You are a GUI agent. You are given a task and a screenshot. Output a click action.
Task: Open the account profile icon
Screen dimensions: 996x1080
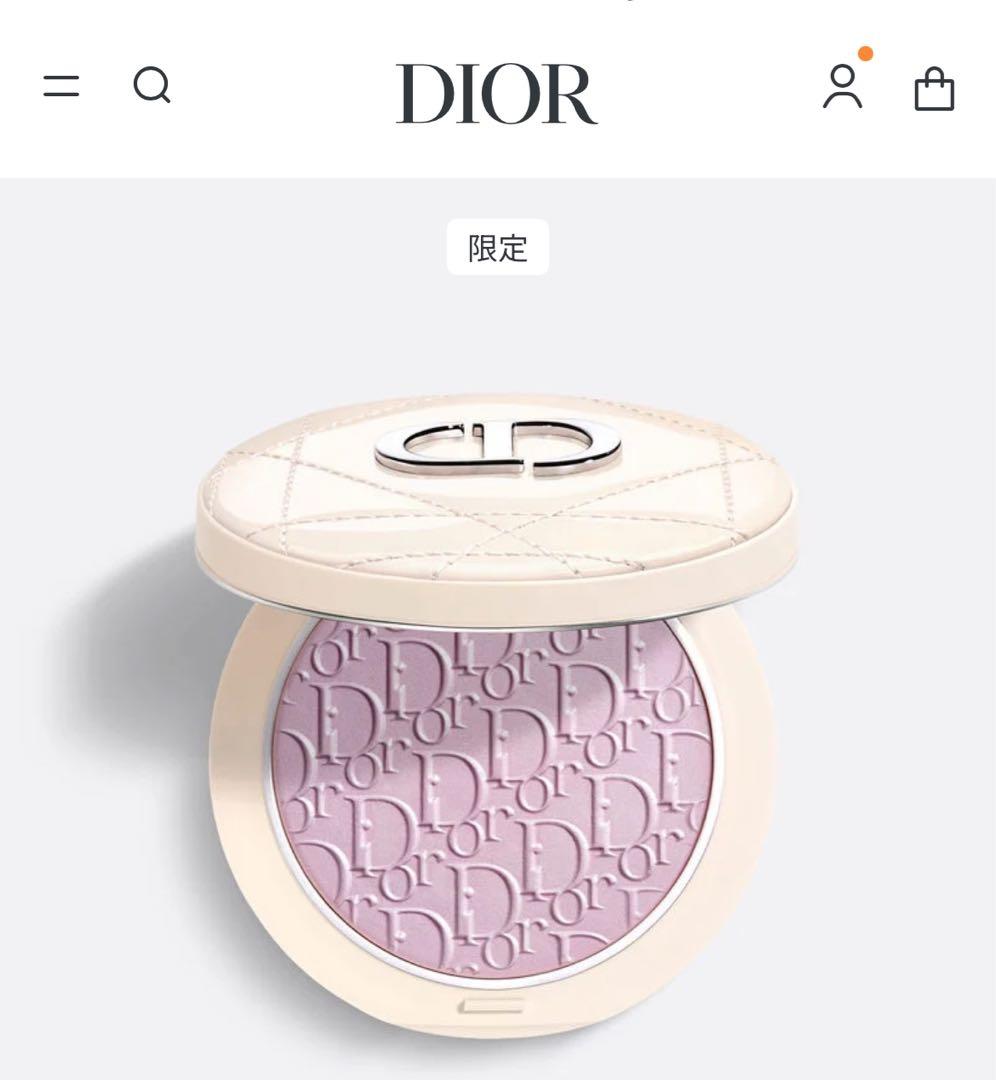click(843, 87)
